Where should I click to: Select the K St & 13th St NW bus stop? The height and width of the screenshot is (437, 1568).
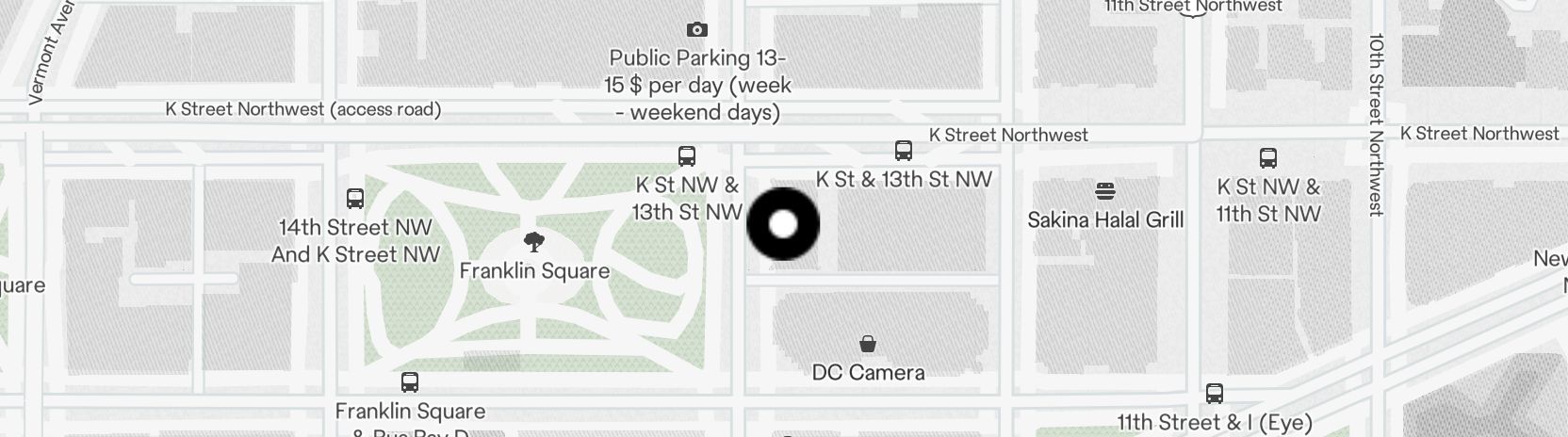(x=903, y=150)
